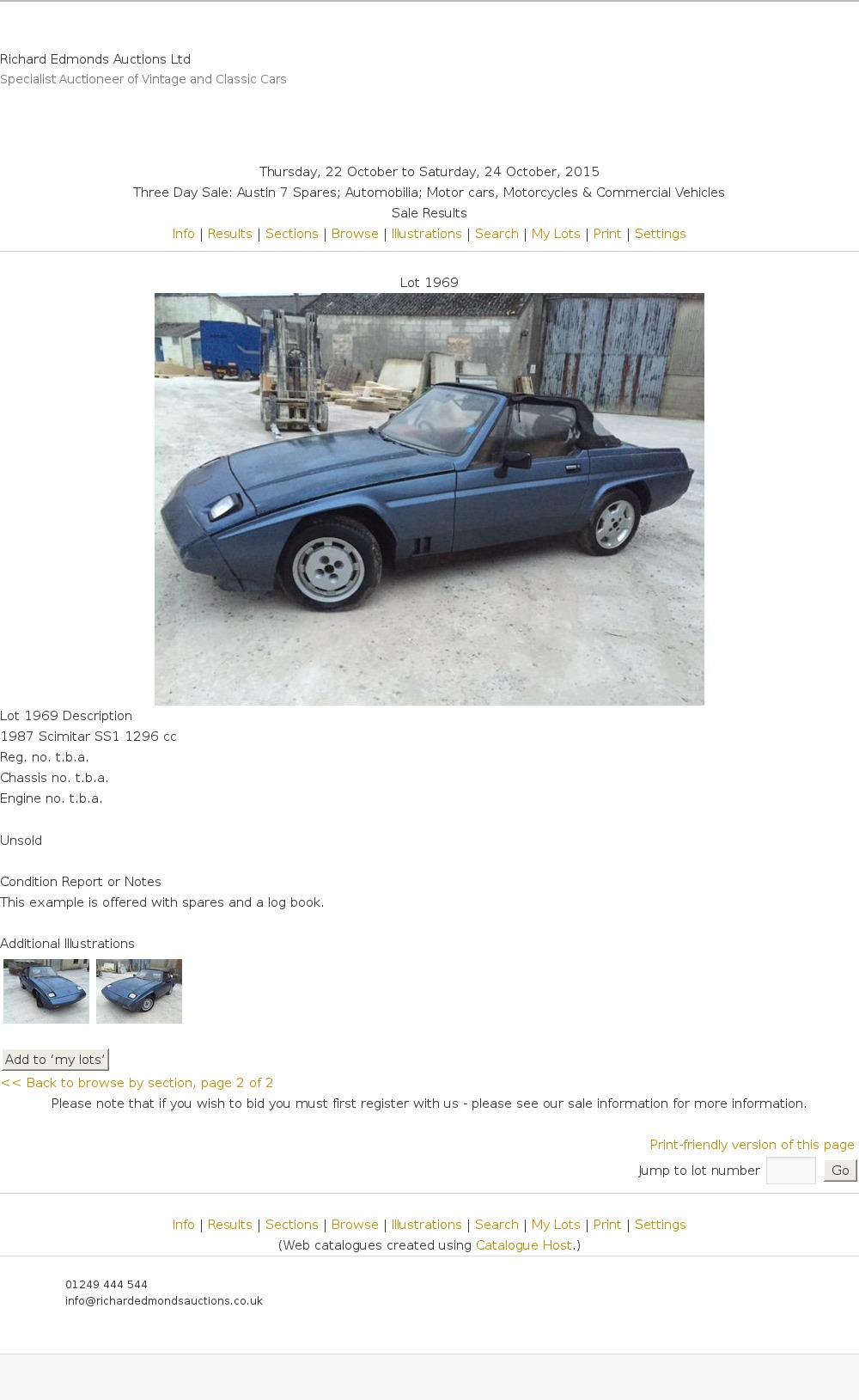The width and height of the screenshot is (859, 1400).
Task: Open the print-friendly version of this page
Action: point(752,1145)
